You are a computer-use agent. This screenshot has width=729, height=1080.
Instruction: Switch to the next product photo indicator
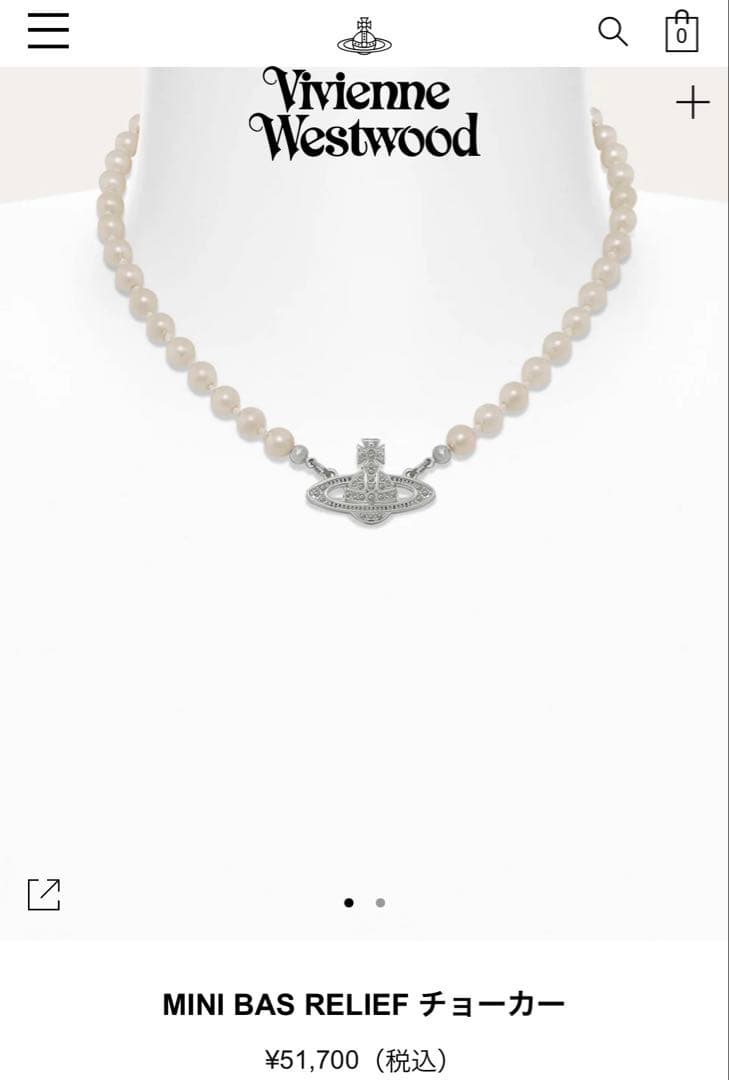[x=379, y=903]
